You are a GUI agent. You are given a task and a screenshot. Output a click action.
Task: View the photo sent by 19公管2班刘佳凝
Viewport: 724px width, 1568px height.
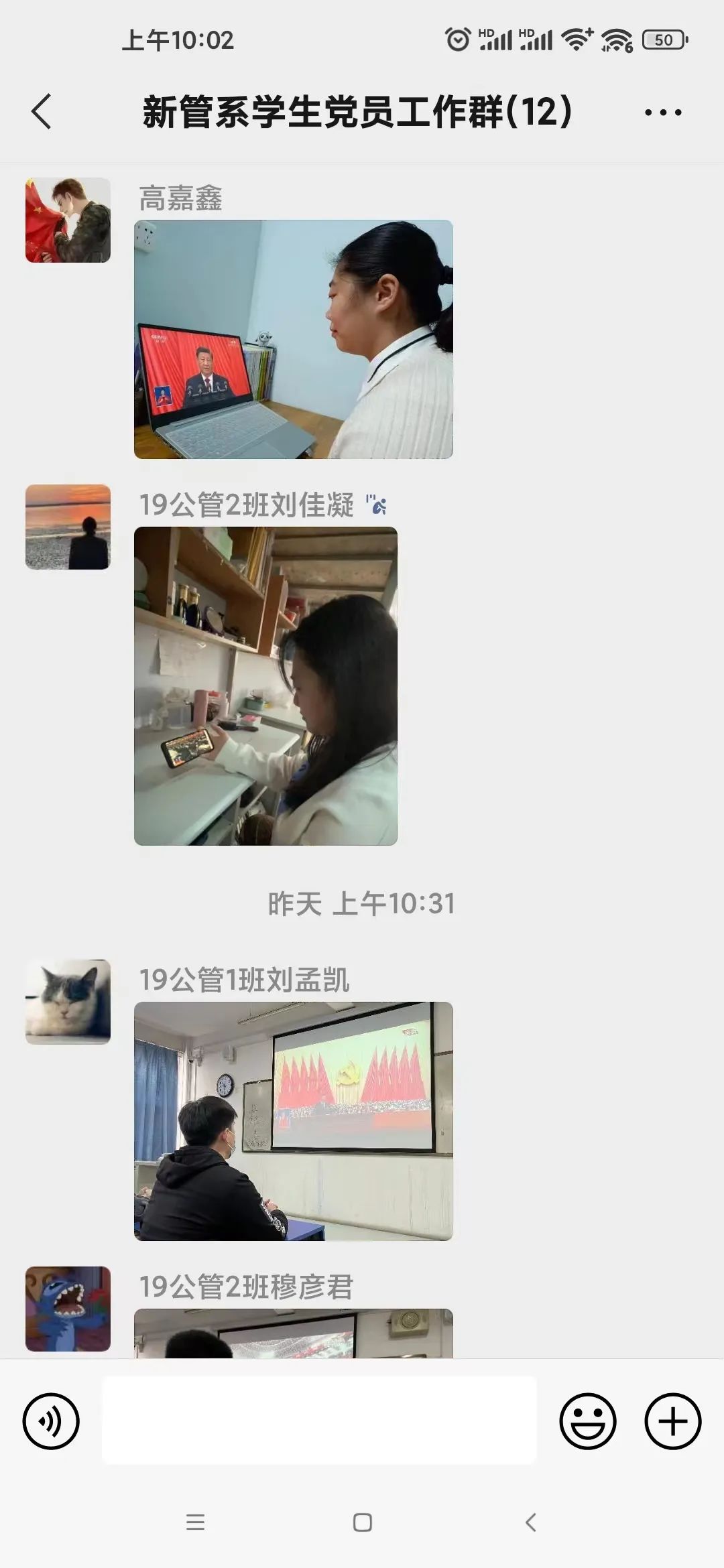265,685
